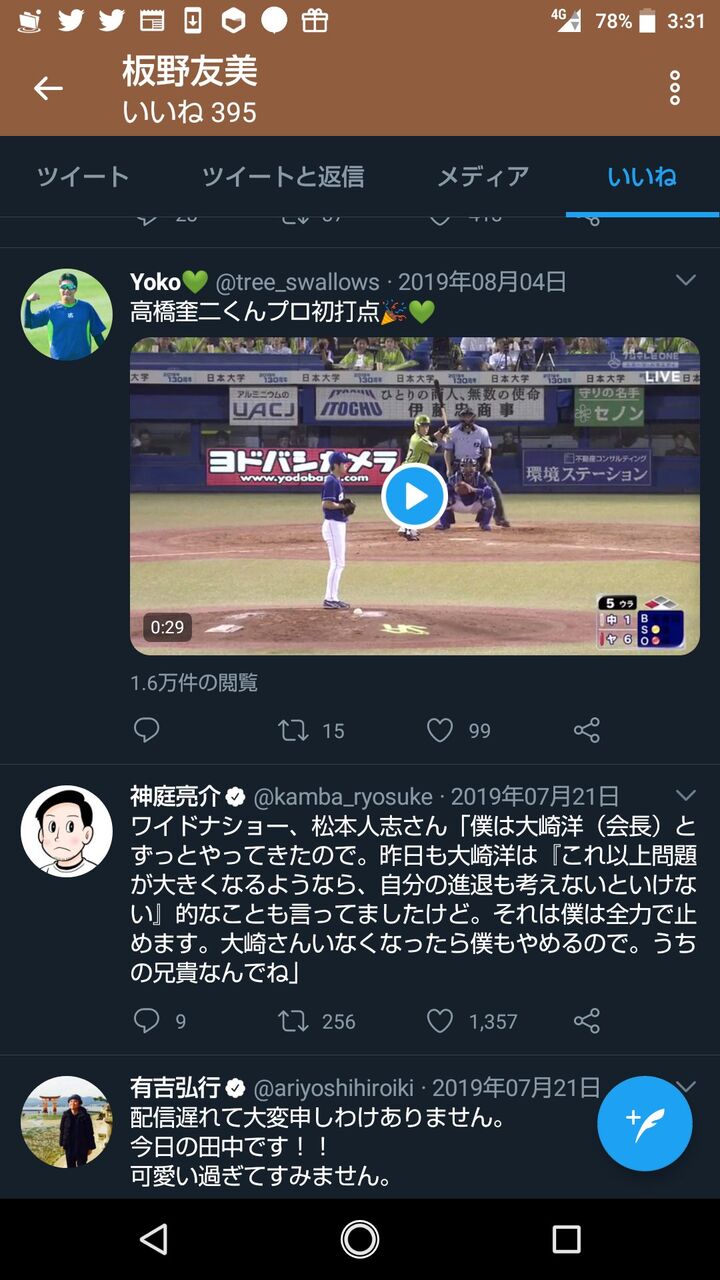720x1280 pixels.
Task: Share Yoko's tweet
Action: click(587, 730)
